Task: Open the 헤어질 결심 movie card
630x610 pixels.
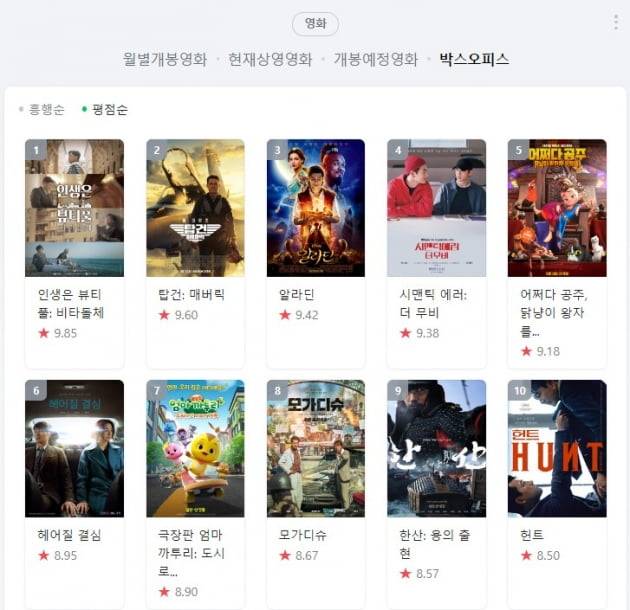Action: pyautogui.click(x=74, y=448)
